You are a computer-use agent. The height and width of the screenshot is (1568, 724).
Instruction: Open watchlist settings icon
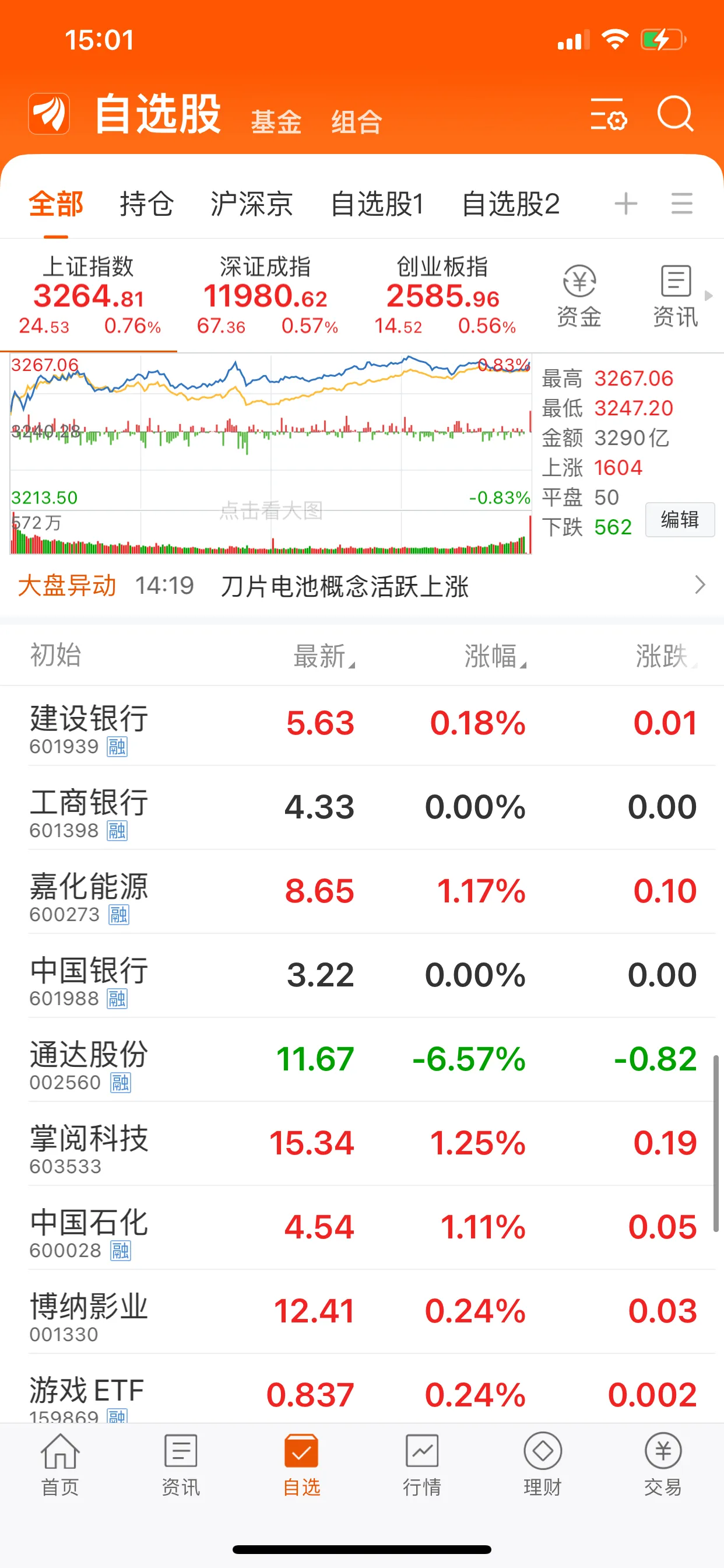click(x=609, y=114)
